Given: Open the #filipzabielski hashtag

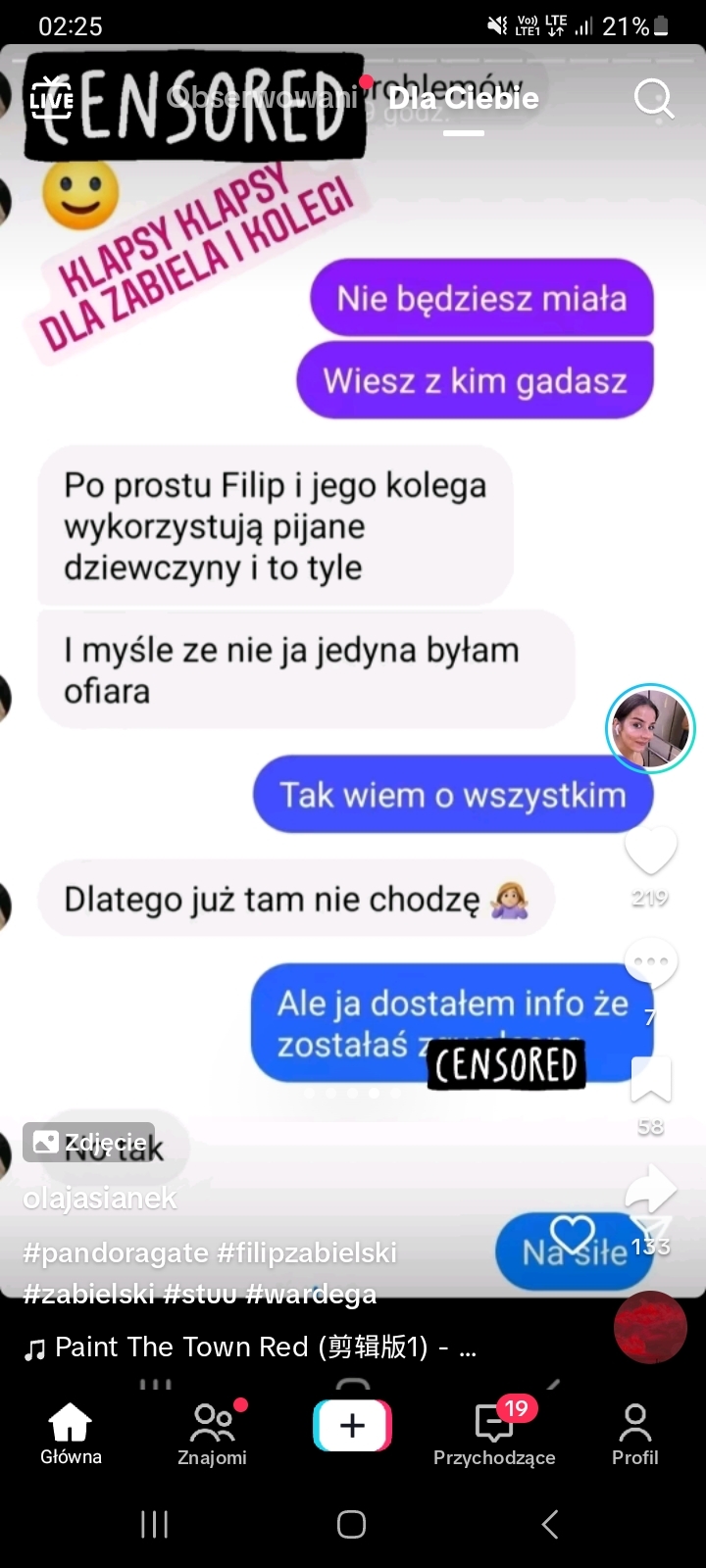Looking at the screenshot, I should pos(306,1252).
